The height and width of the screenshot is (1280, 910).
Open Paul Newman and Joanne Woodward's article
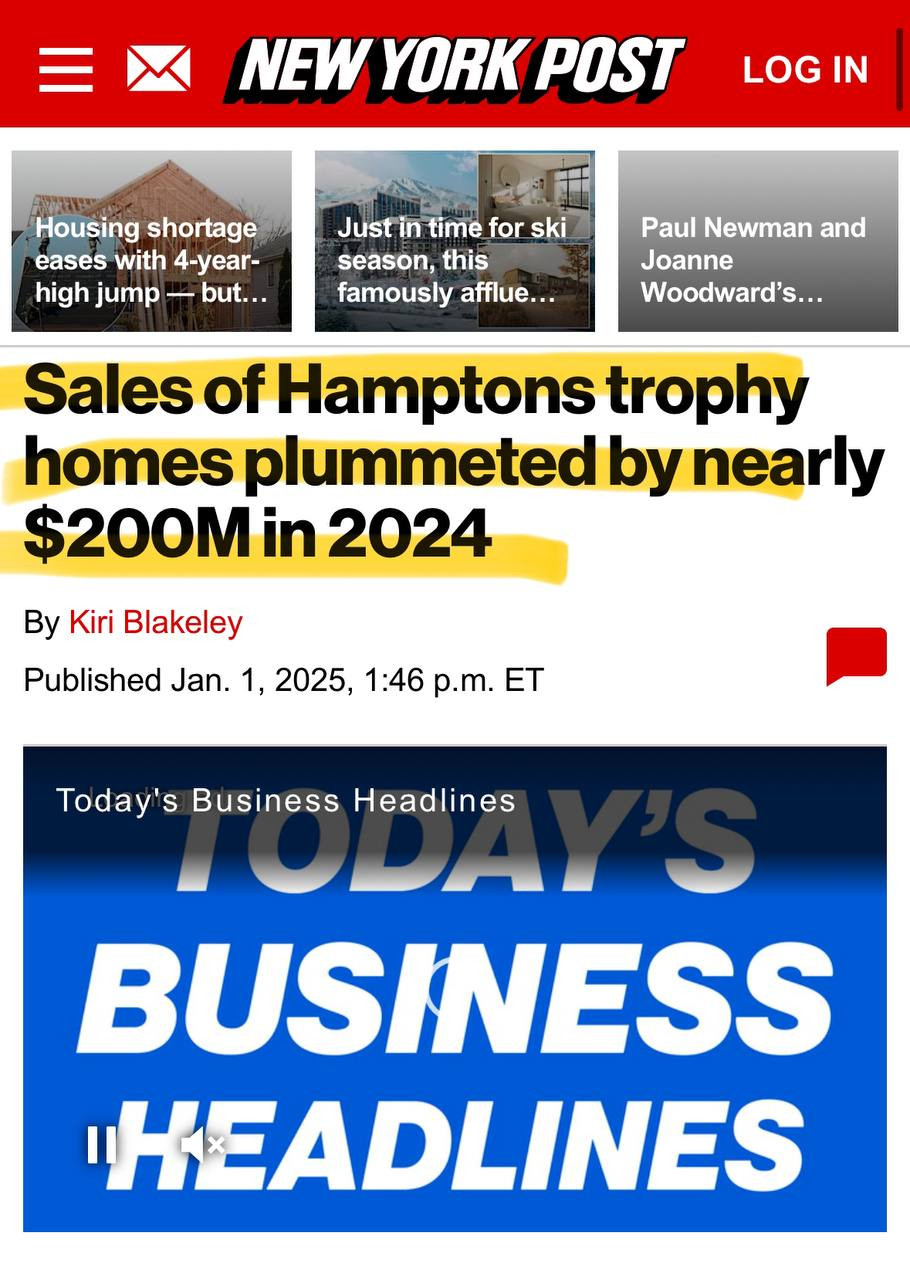coord(757,242)
